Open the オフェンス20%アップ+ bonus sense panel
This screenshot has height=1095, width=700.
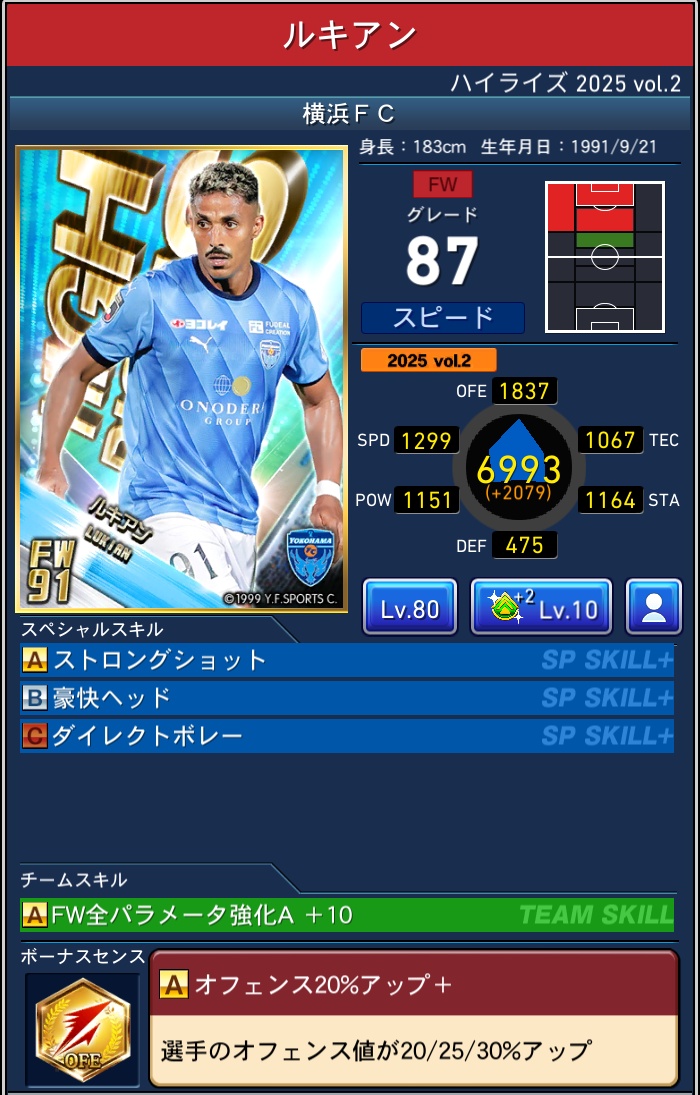pos(412,1017)
